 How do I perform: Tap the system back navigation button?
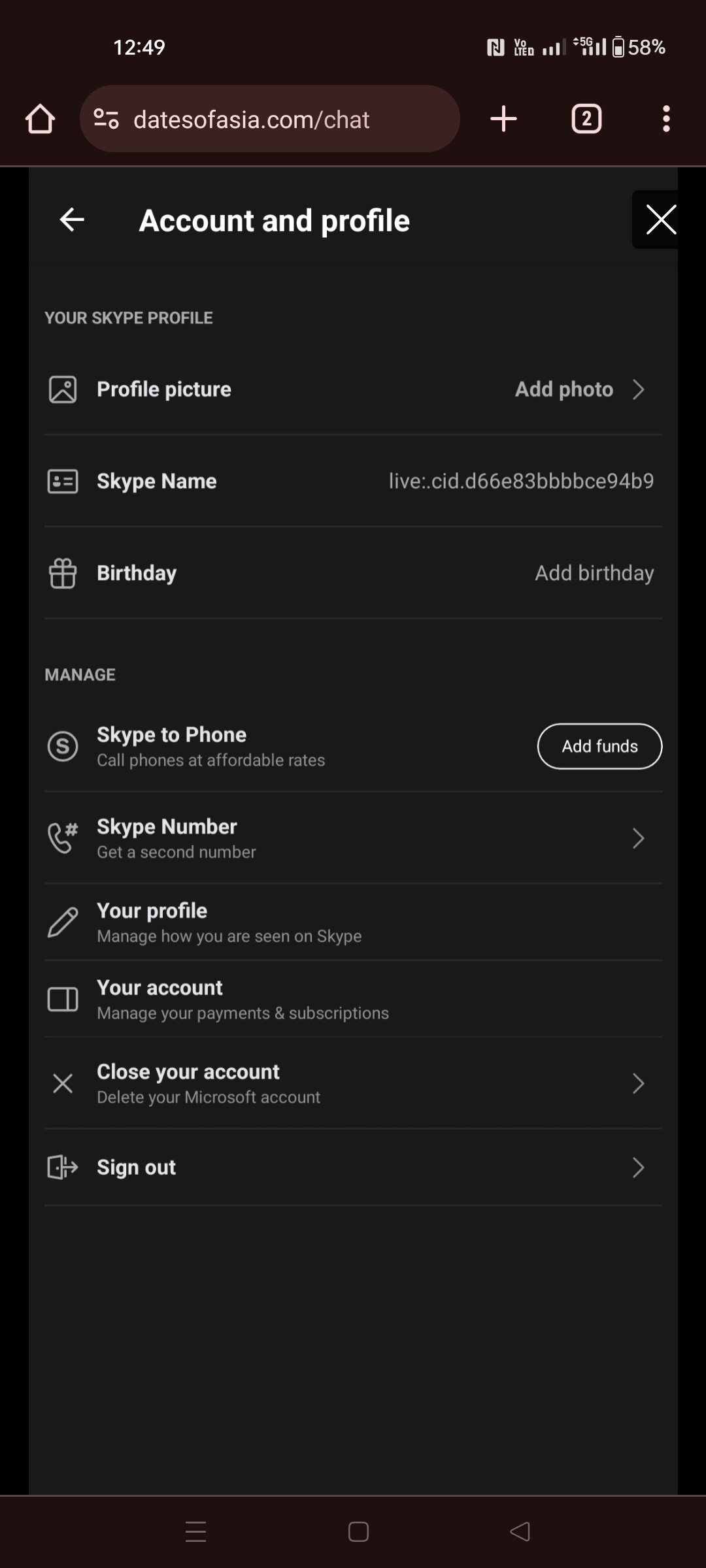click(x=520, y=1531)
